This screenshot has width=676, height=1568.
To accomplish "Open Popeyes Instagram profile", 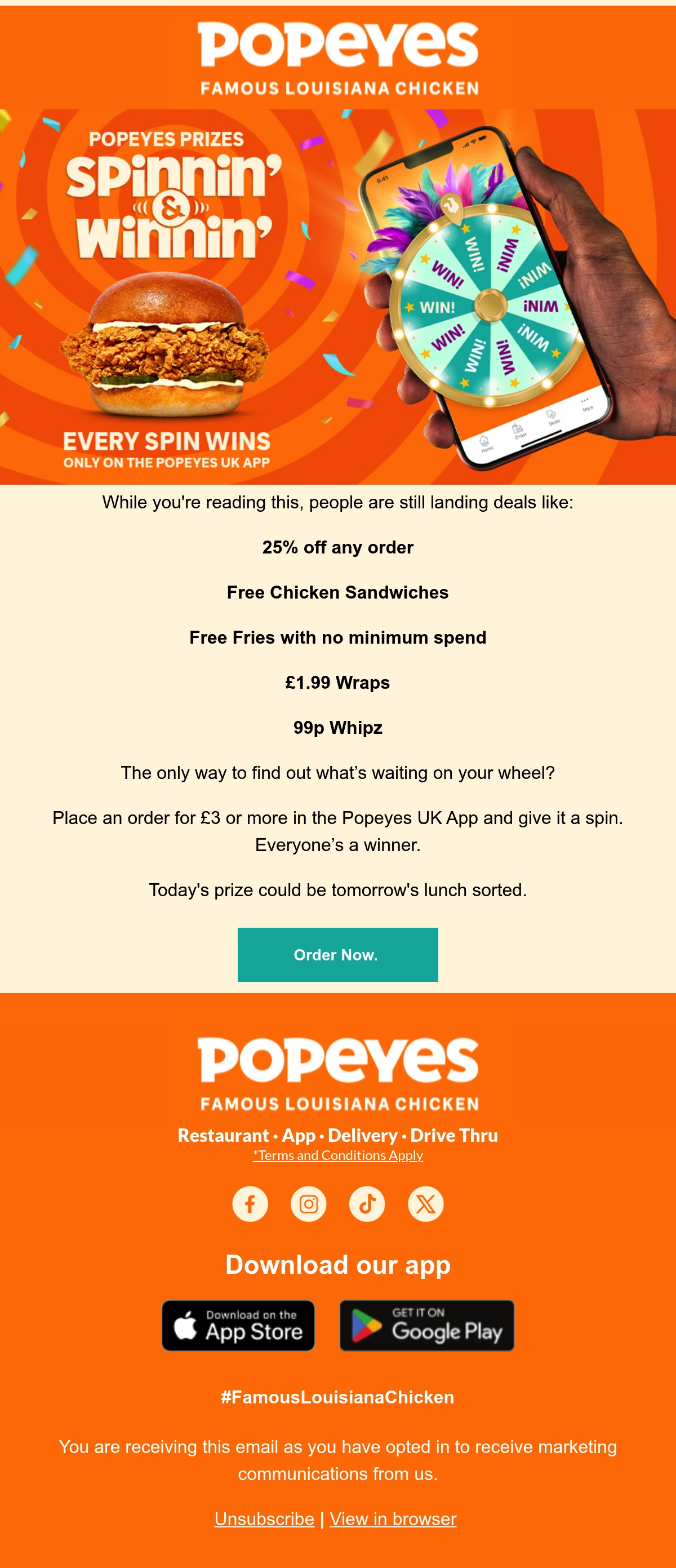I will click(x=309, y=1204).
